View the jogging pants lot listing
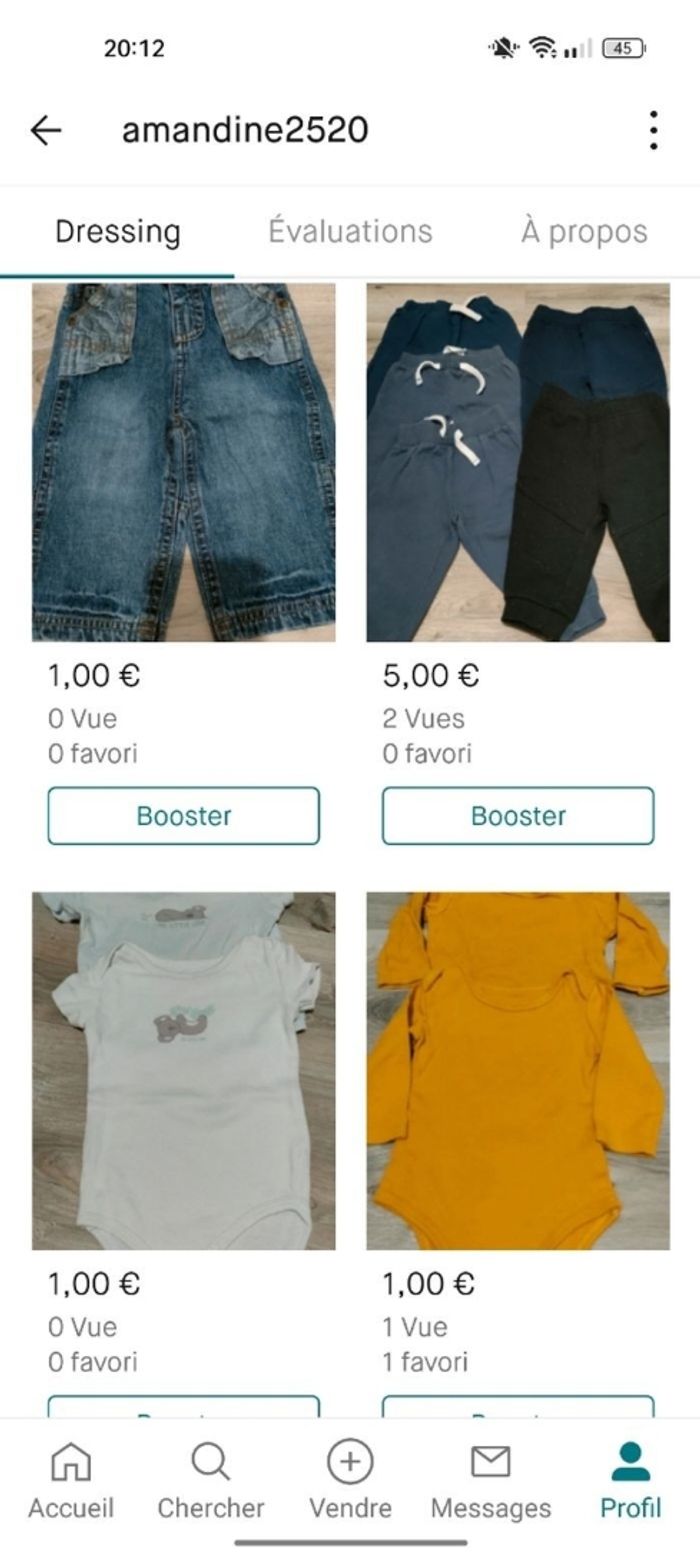The height and width of the screenshot is (1559, 700). pos(518,461)
